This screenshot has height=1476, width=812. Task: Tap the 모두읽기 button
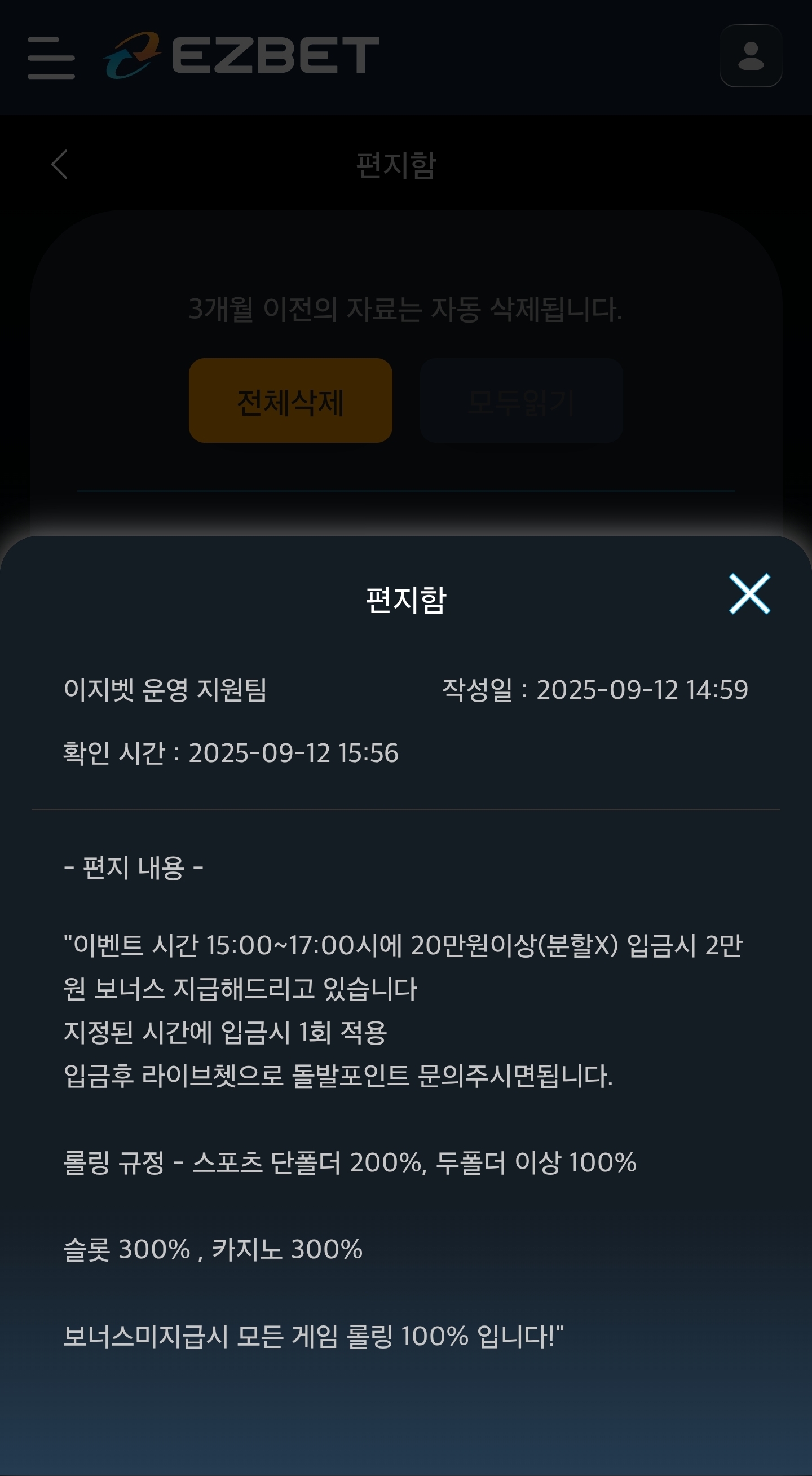pyautogui.click(x=521, y=400)
